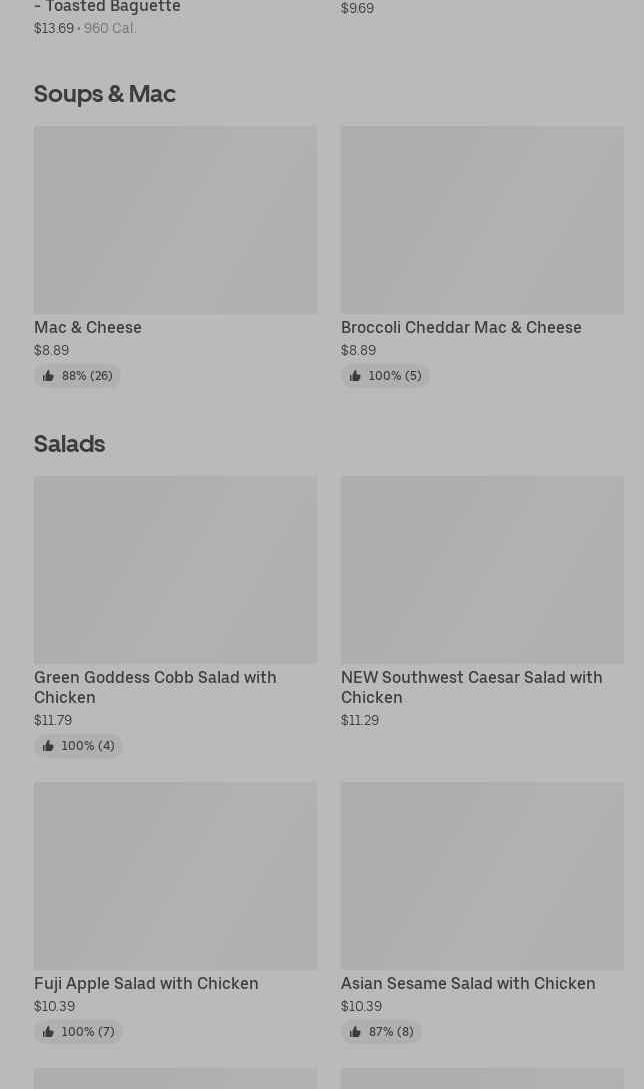Open Fuji Apple Salad with Chicken
The image size is (644, 1089).
point(175,876)
